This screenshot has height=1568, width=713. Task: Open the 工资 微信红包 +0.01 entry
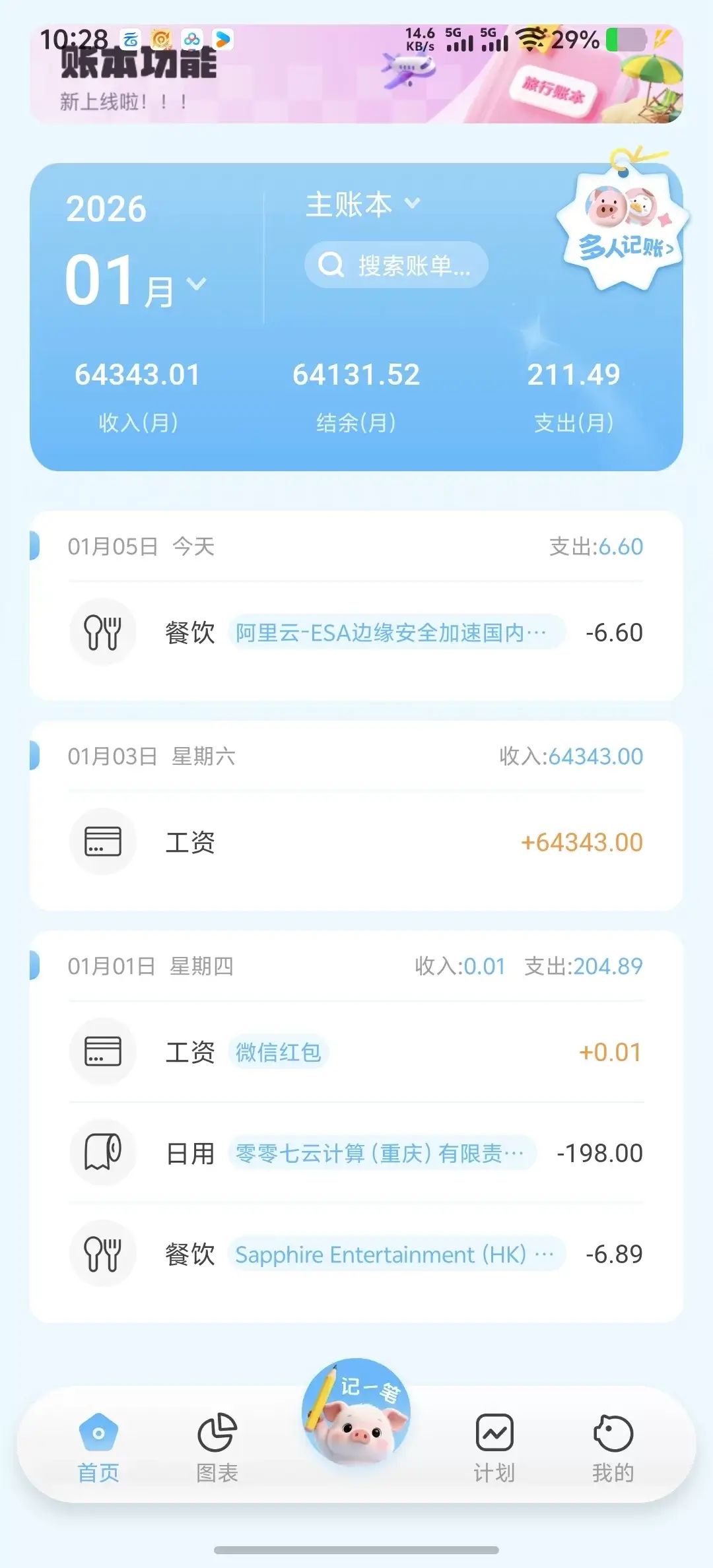click(x=356, y=1052)
